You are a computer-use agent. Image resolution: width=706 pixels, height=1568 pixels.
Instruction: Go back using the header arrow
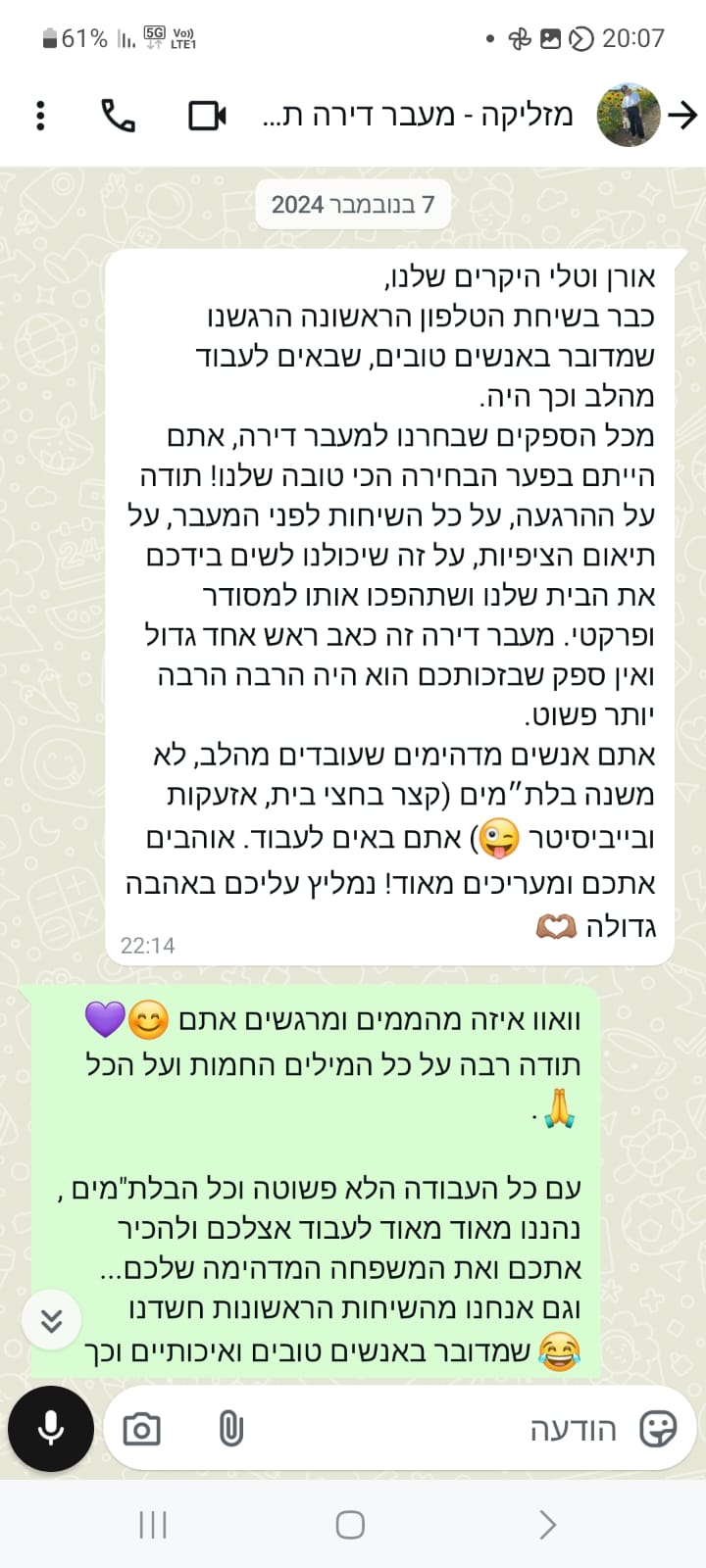tap(682, 116)
